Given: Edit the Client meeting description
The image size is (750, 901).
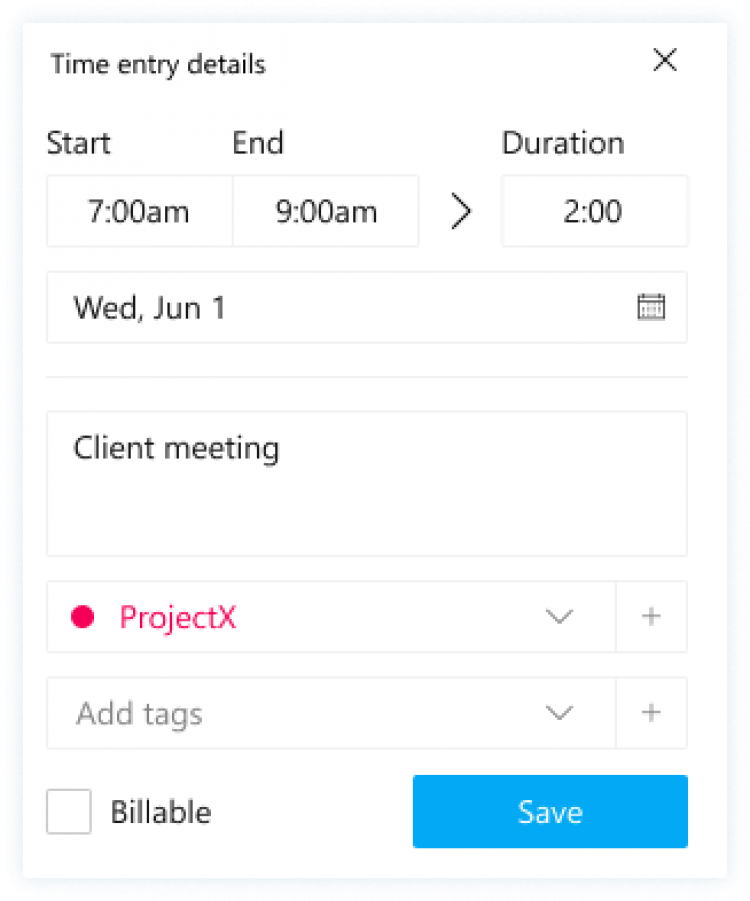Looking at the screenshot, I should tap(366, 483).
